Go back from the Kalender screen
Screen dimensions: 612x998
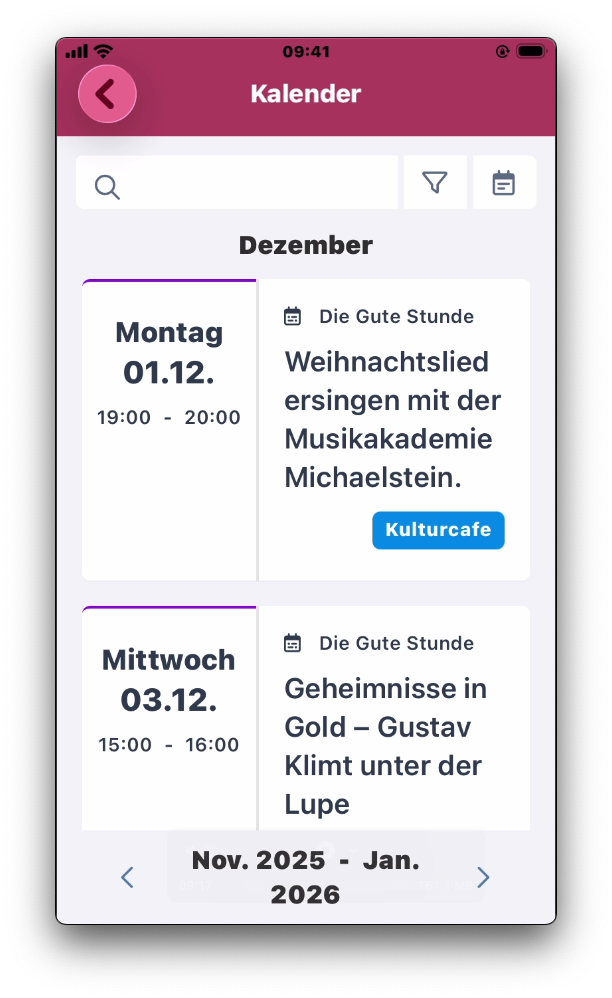[107, 94]
